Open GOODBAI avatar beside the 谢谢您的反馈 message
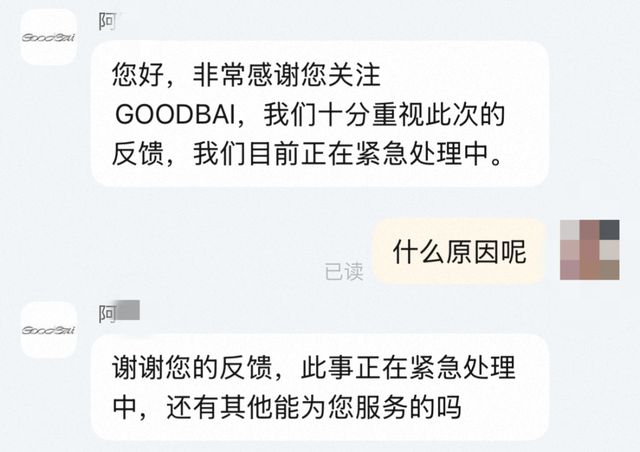 [48, 329]
